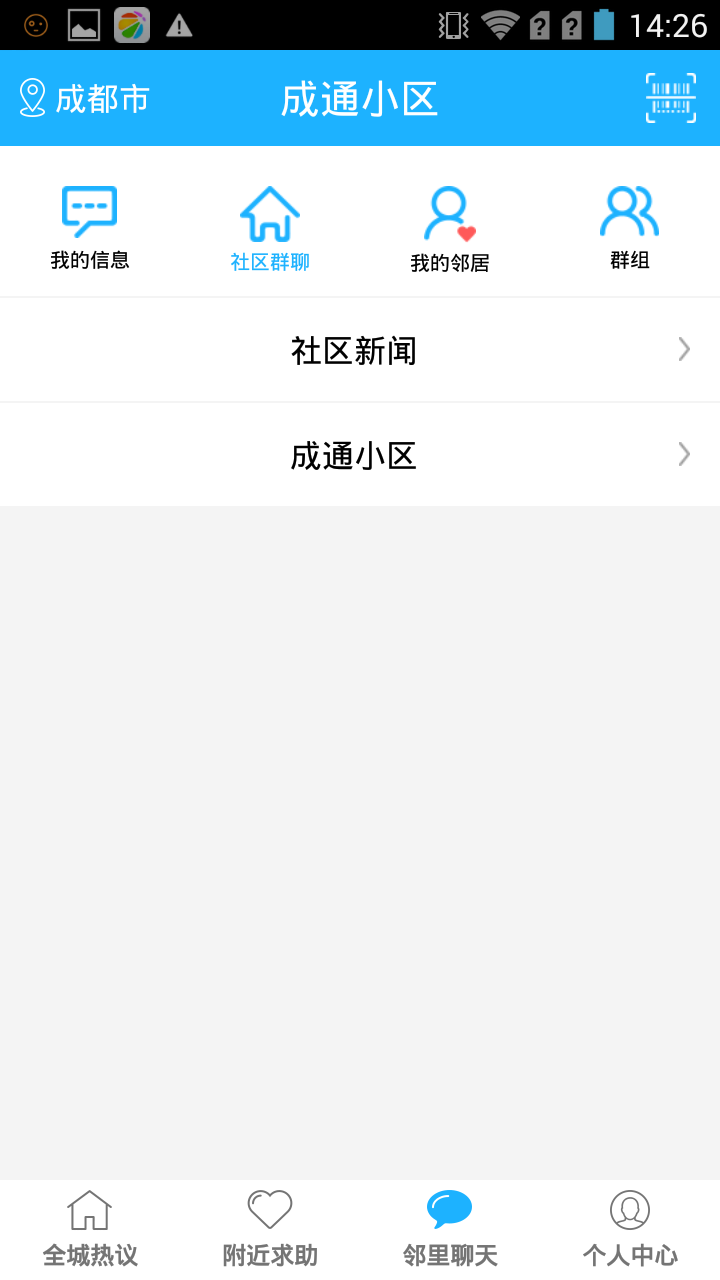
Task: Switch to 我的邻居
Action: [x=449, y=229]
